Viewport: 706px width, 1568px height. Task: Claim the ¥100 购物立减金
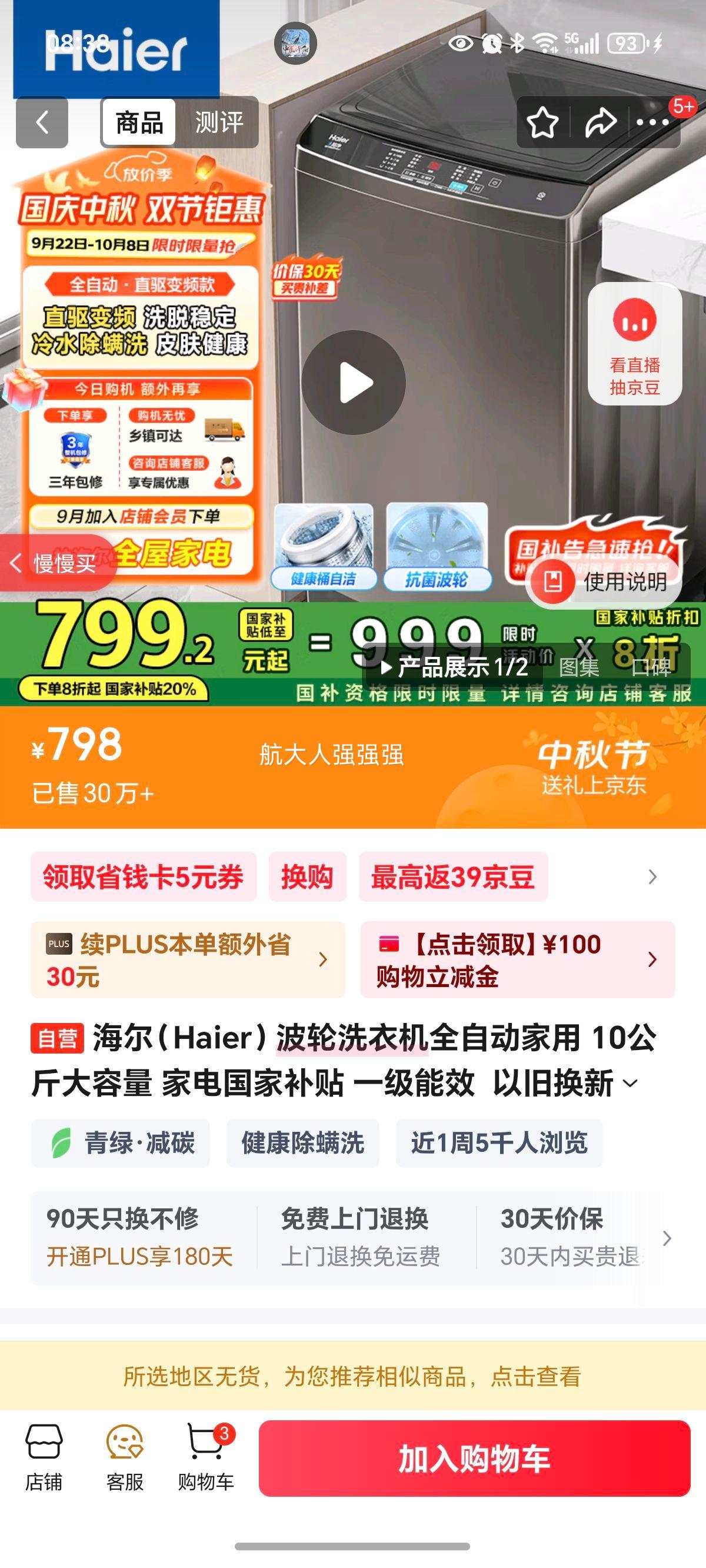[x=517, y=960]
